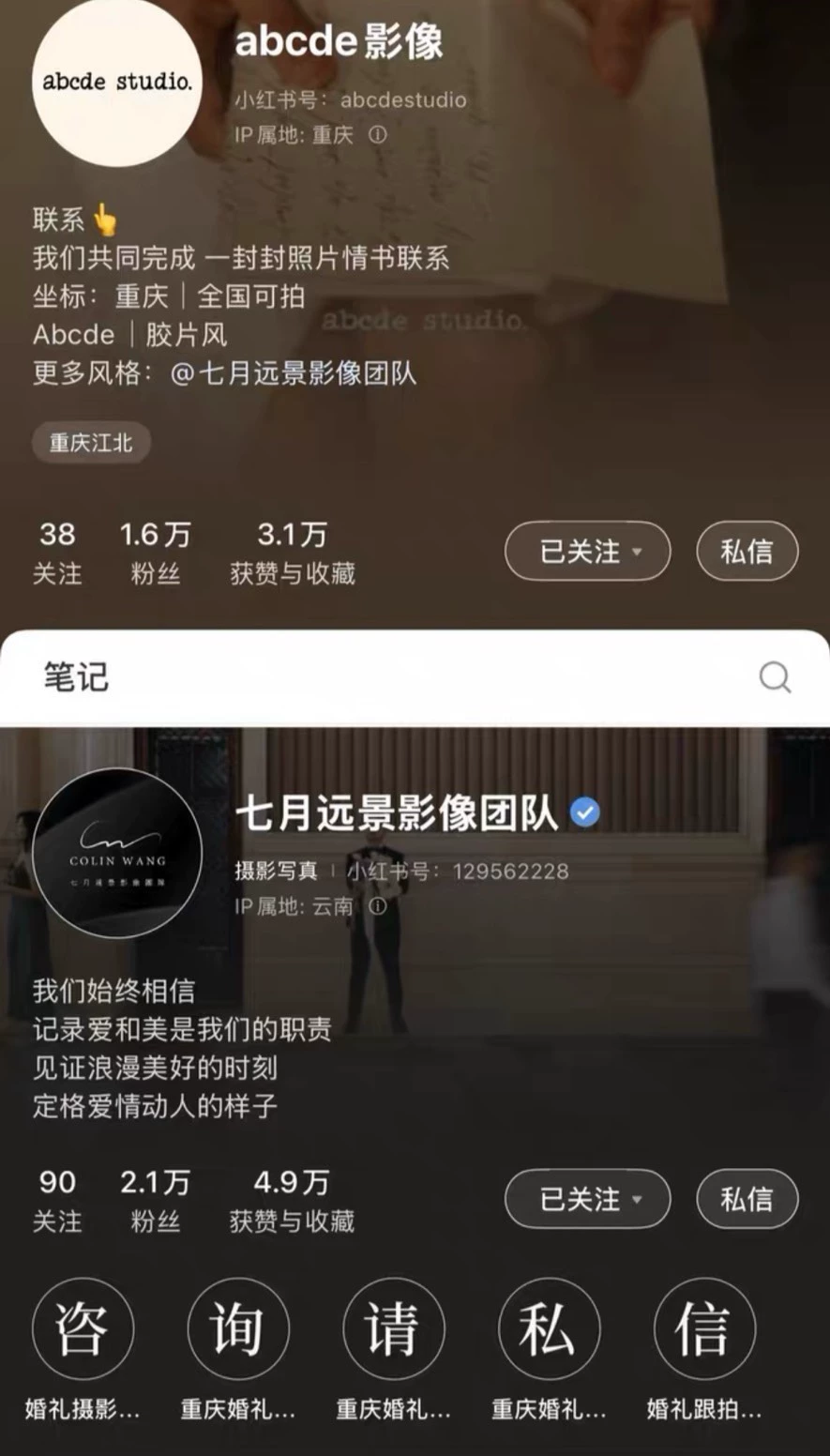830x1456 pixels.
Task: Open the 信 婚礼跟拍 highlight icon
Action: (x=703, y=1329)
